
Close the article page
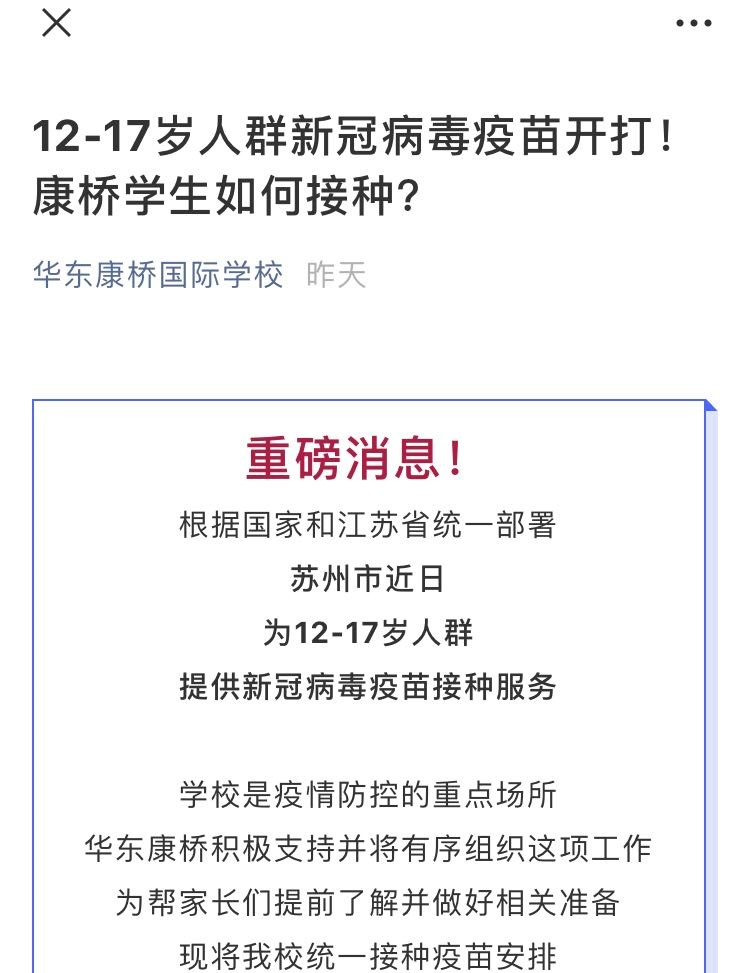tap(56, 23)
